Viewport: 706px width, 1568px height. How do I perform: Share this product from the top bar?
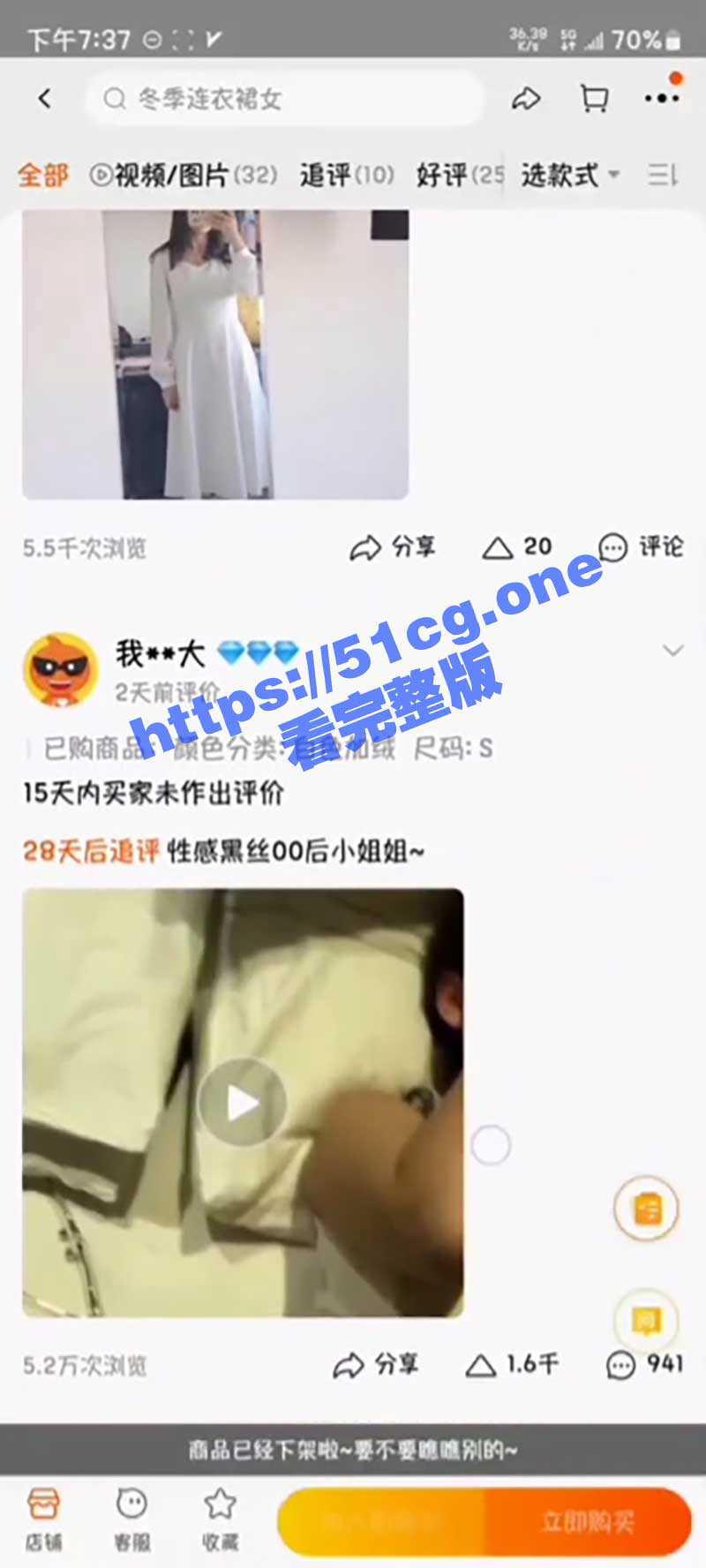click(526, 98)
